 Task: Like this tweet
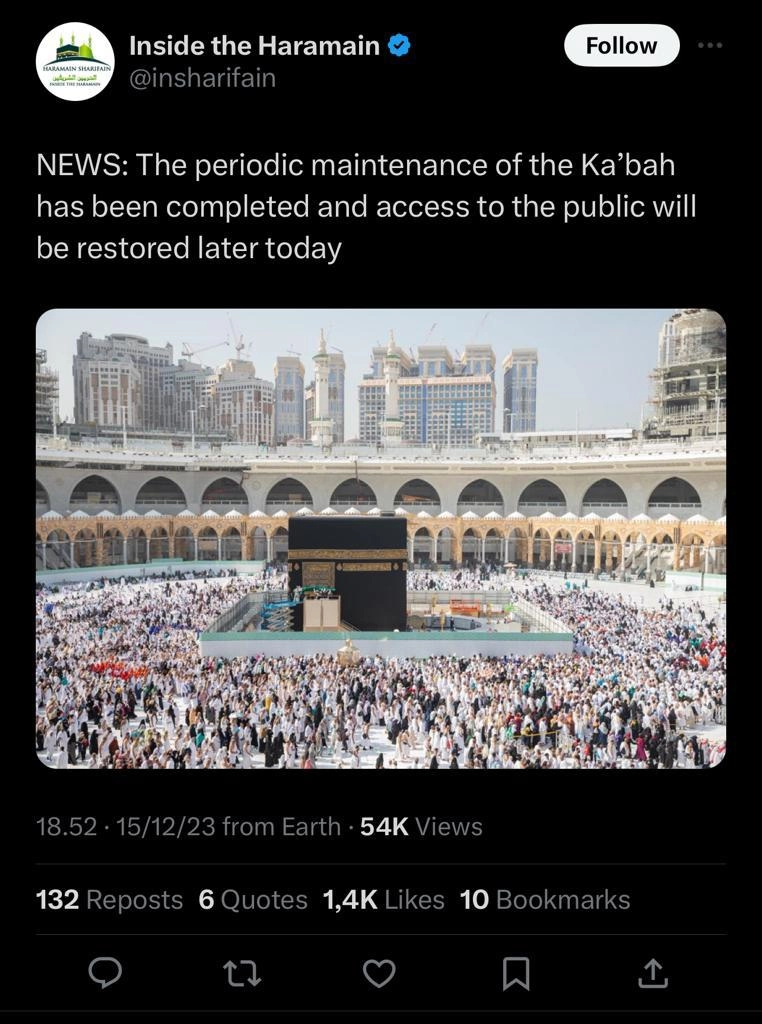pyautogui.click(x=379, y=972)
